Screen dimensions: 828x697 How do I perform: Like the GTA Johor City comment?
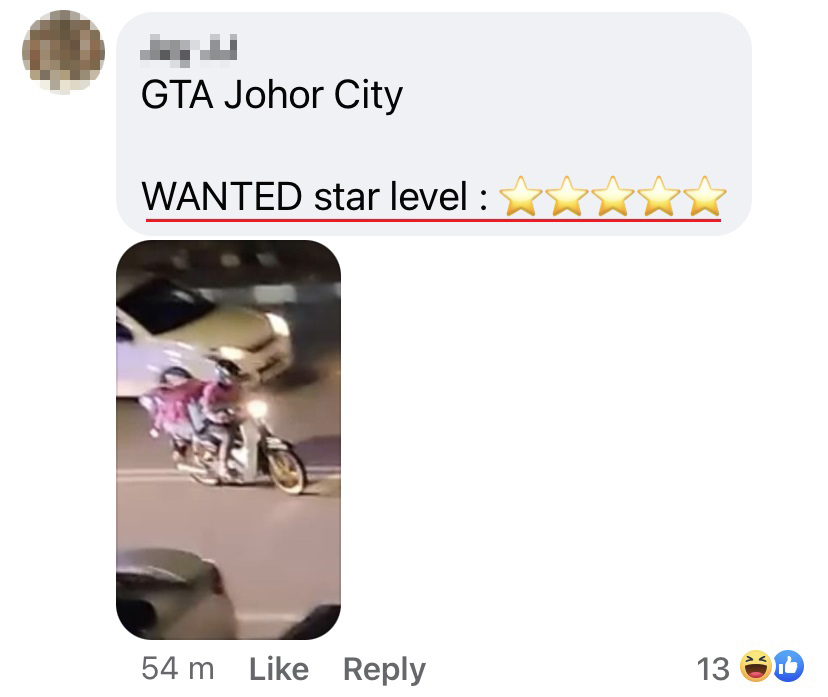(x=279, y=669)
